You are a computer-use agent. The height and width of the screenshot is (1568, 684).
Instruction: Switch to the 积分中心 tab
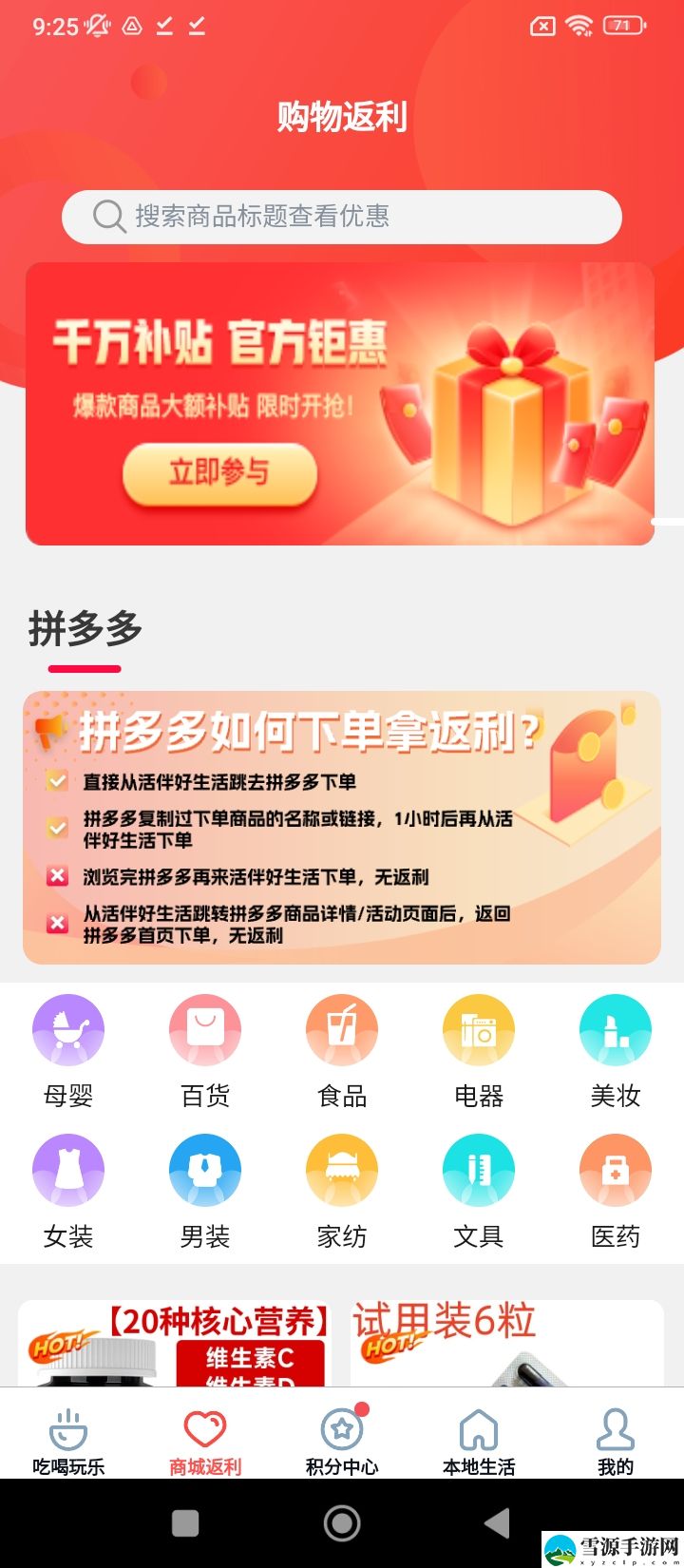coord(342,1441)
